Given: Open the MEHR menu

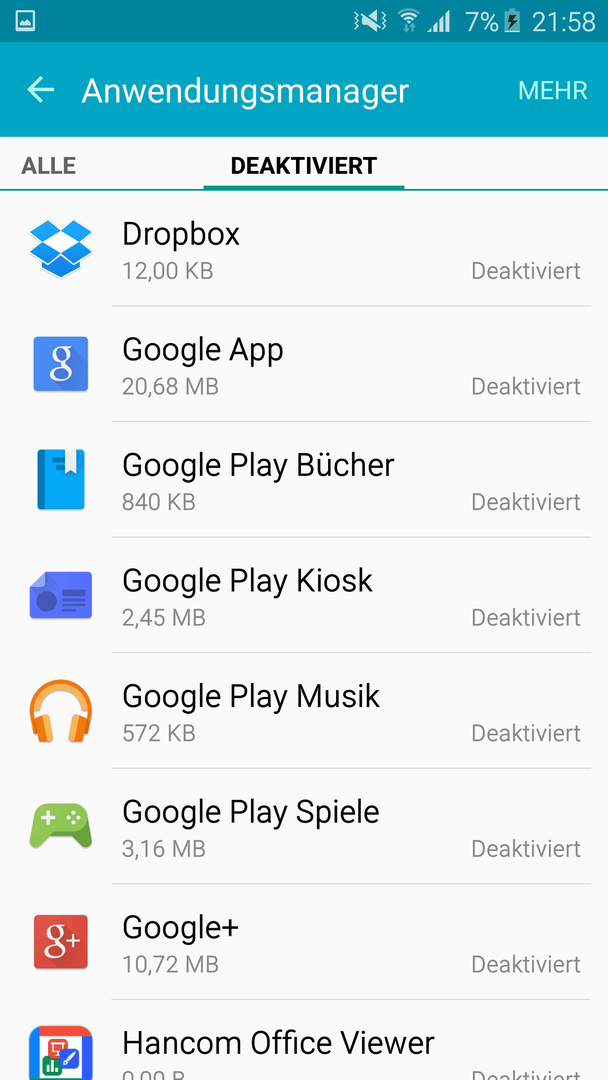Looking at the screenshot, I should [x=552, y=90].
